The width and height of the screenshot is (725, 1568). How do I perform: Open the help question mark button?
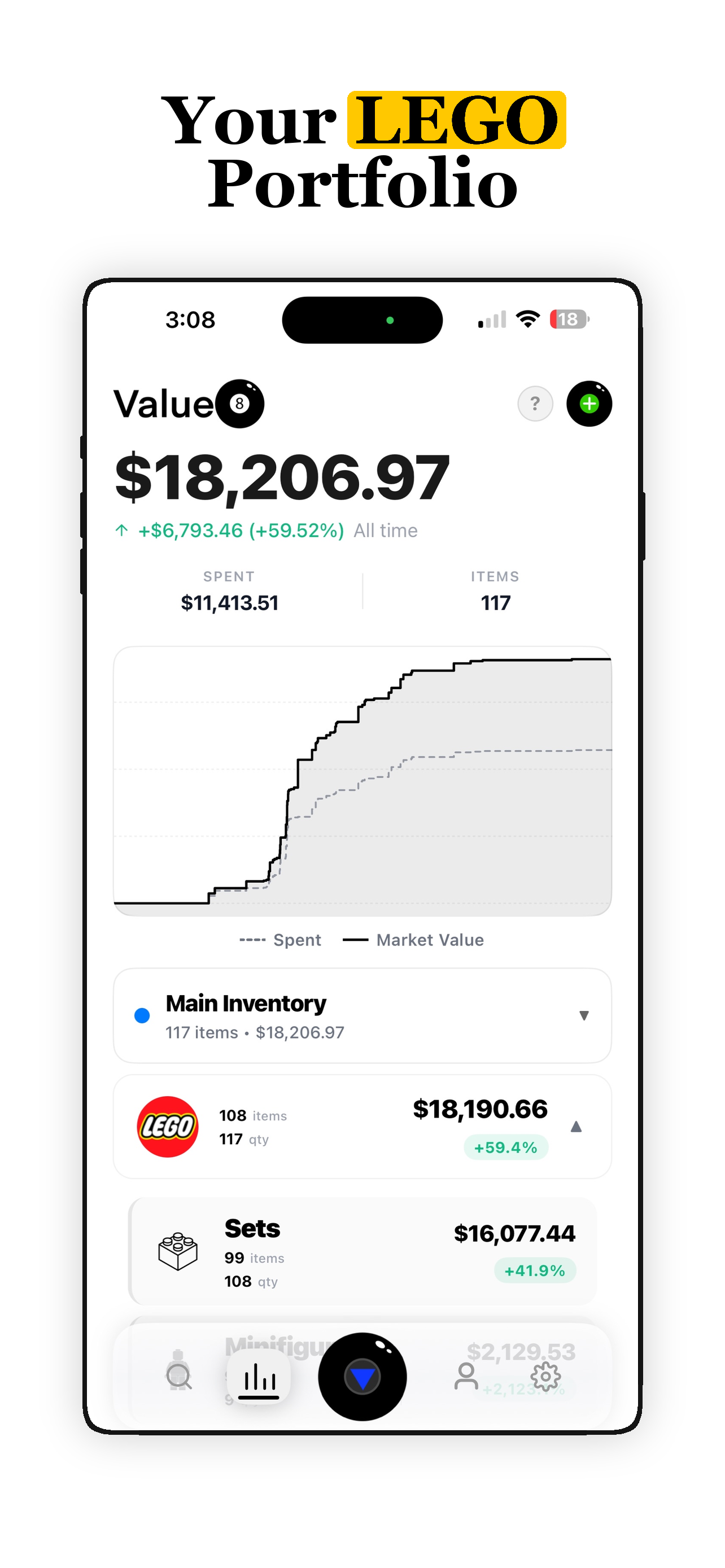(x=535, y=404)
